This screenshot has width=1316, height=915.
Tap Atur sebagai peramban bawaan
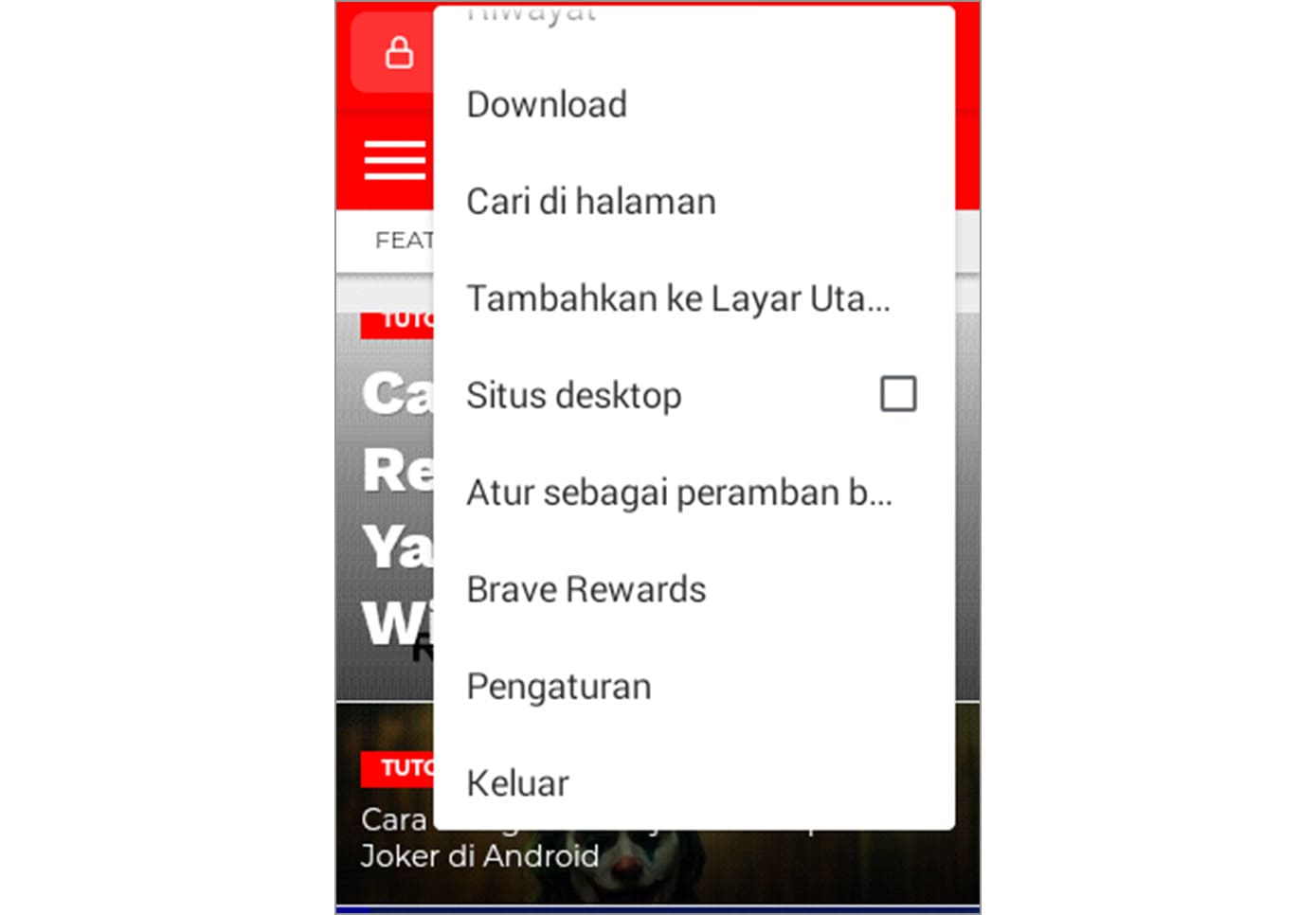coord(678,493)
